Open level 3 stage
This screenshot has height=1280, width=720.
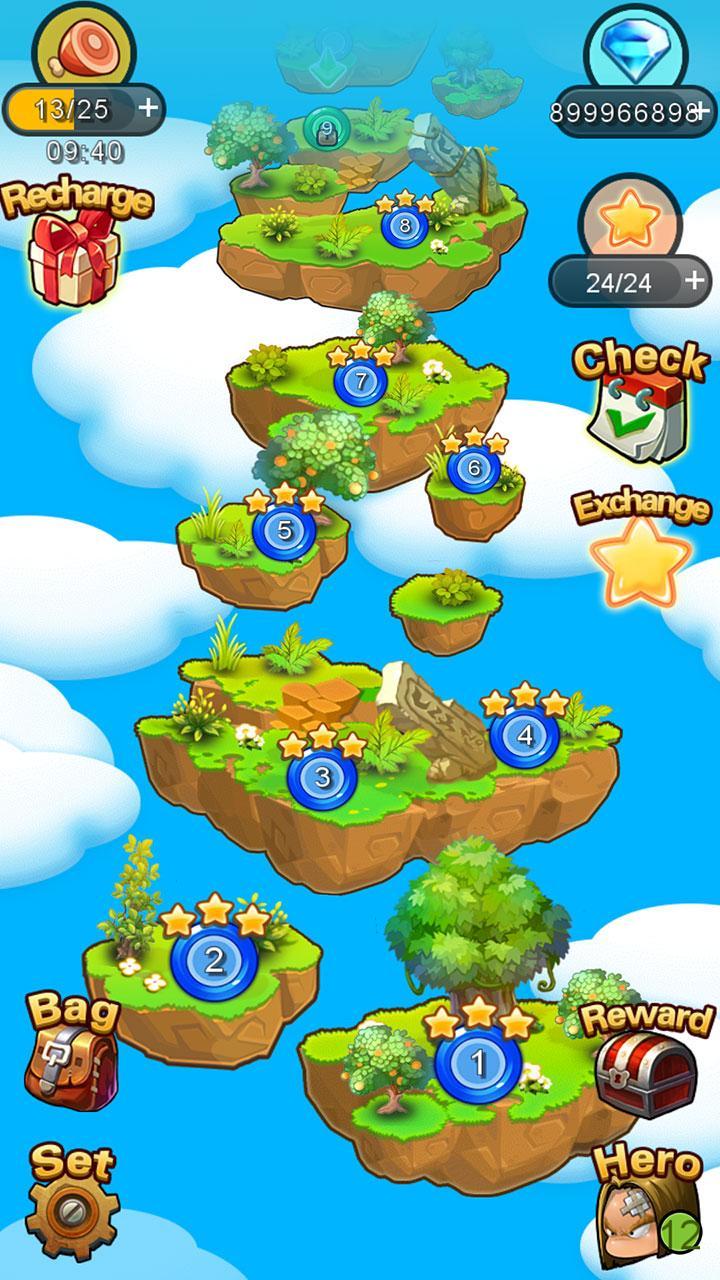(322, 776)
